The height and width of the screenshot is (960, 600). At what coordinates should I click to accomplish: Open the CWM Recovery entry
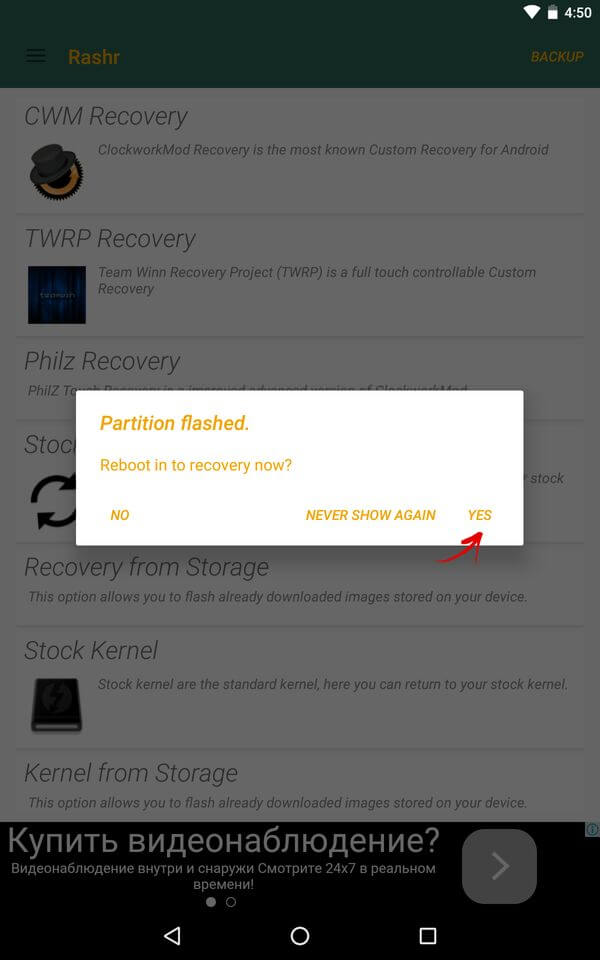click(300, 152)
